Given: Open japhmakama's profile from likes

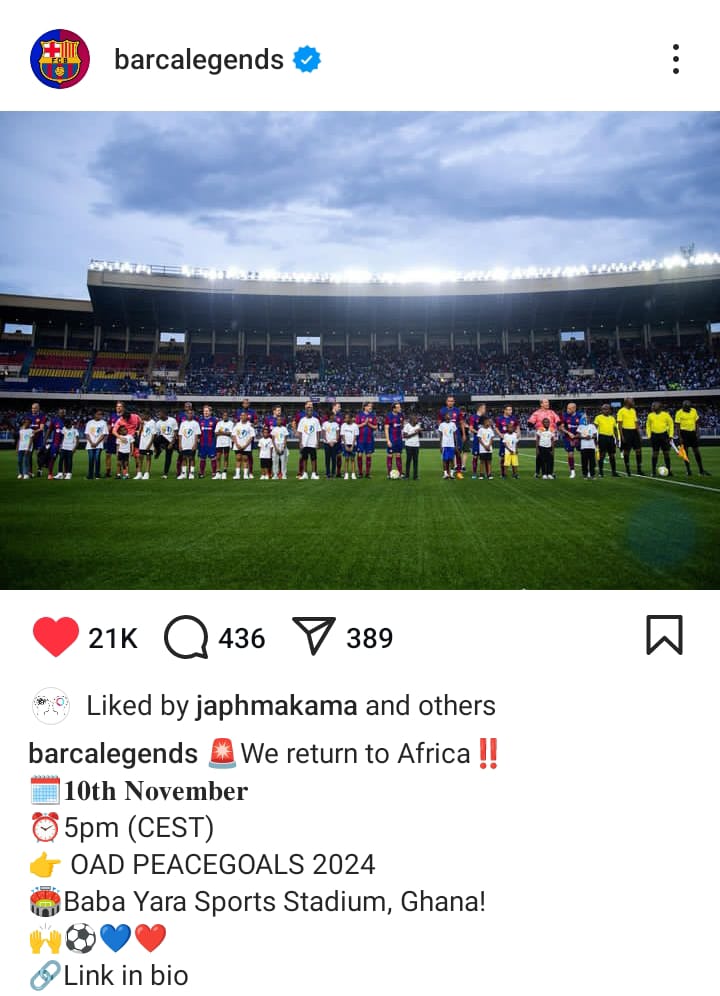Looking at the screenshot, I should pyautogui.click(x=276, y=706).
